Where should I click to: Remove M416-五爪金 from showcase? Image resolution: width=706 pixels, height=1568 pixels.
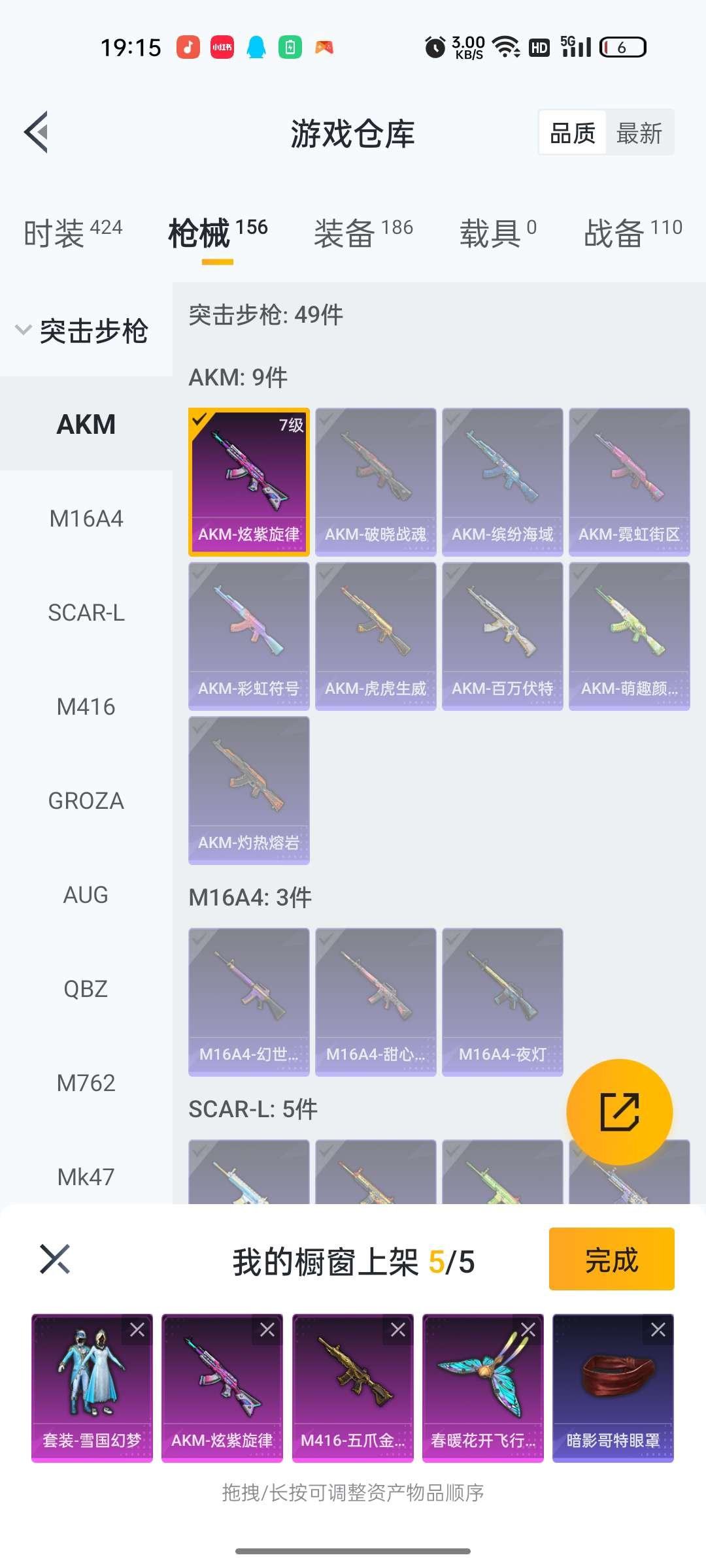click(x=398, y=1330)
